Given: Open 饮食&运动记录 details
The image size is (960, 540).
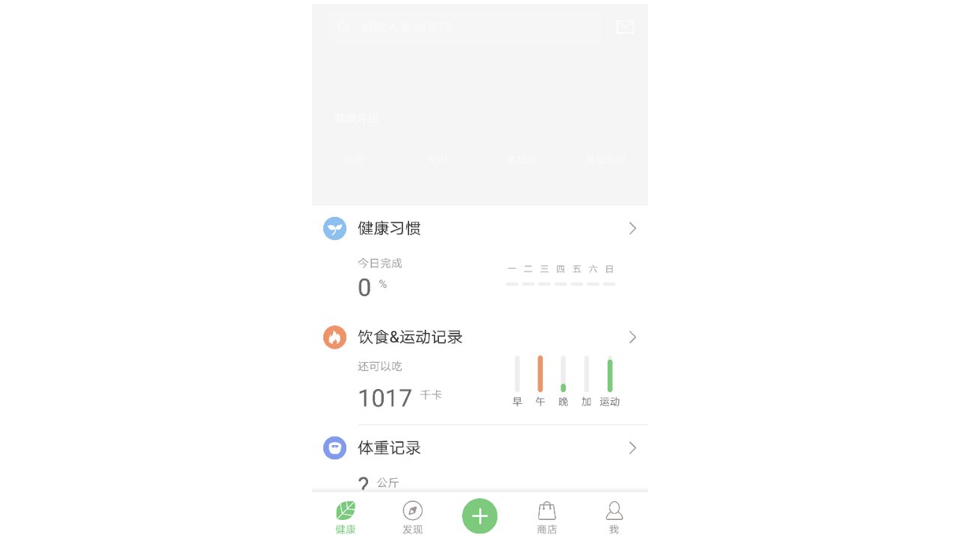Looking at the screenshot, I should 479,337.
